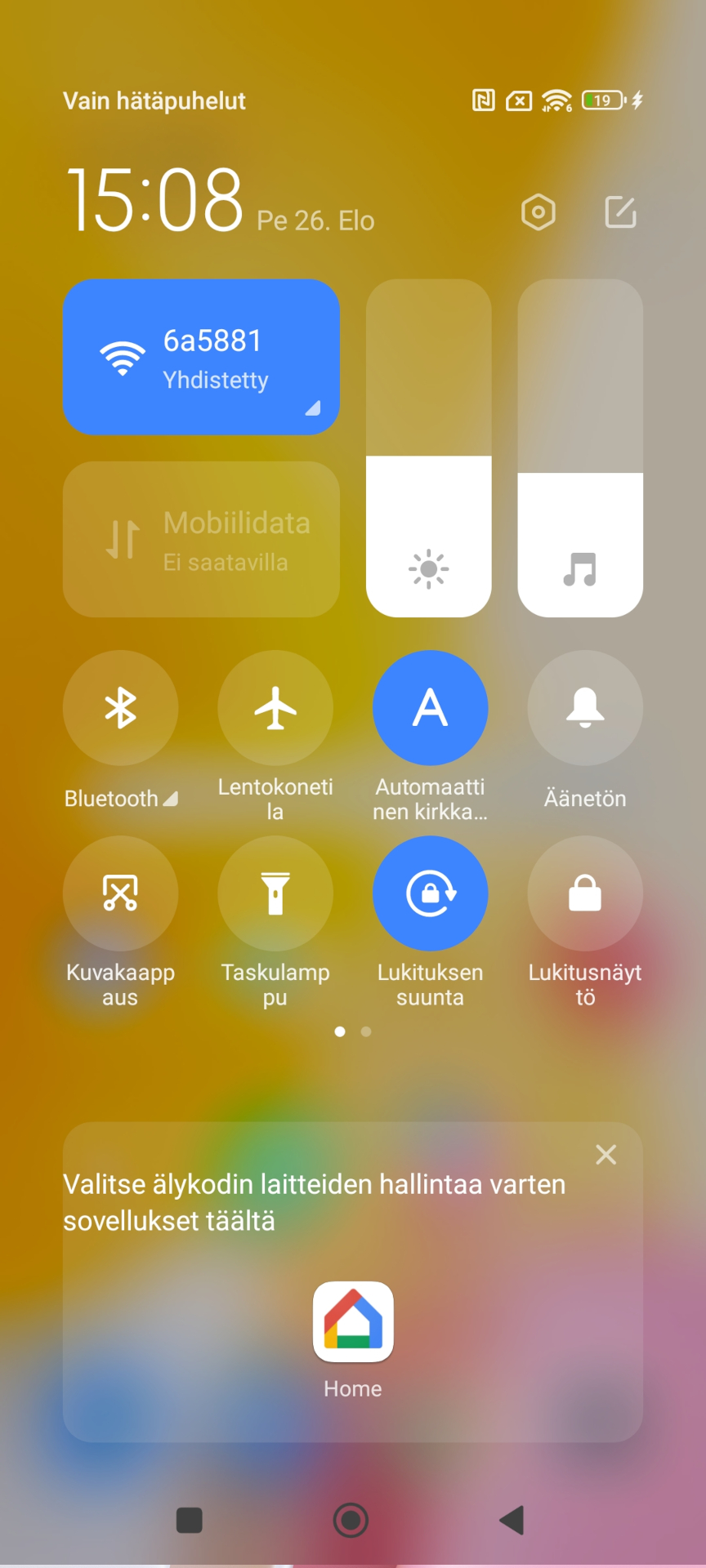Image resolution: width=706 pixels, height=1568 pixels.
Task: Tap the brightness slider
Action: (x=429, y=448)
